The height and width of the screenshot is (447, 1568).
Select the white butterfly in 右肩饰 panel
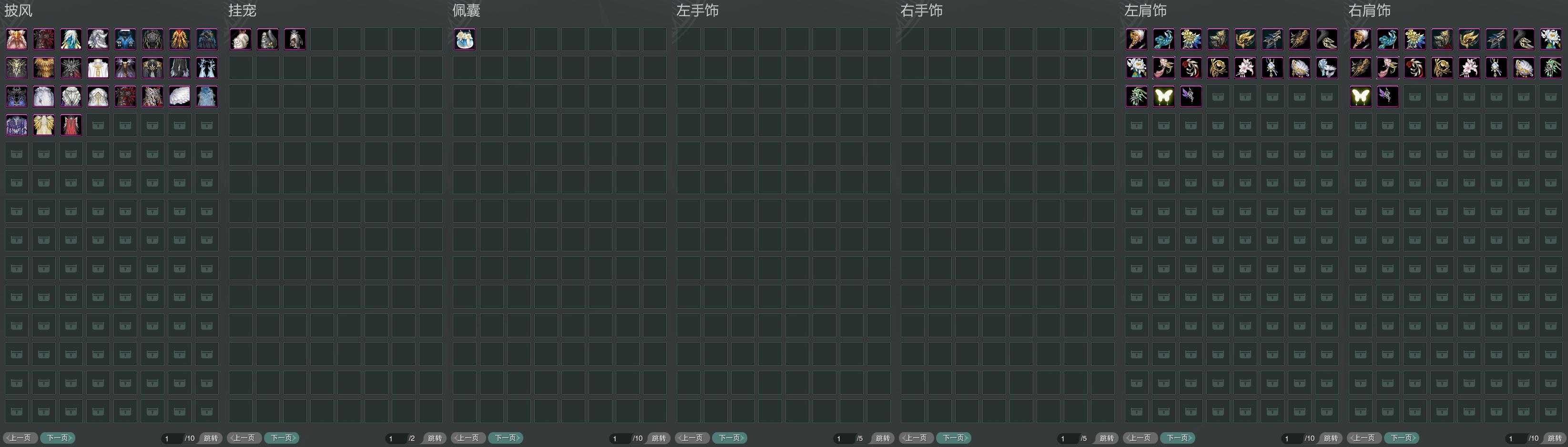tap(1360, 96)
